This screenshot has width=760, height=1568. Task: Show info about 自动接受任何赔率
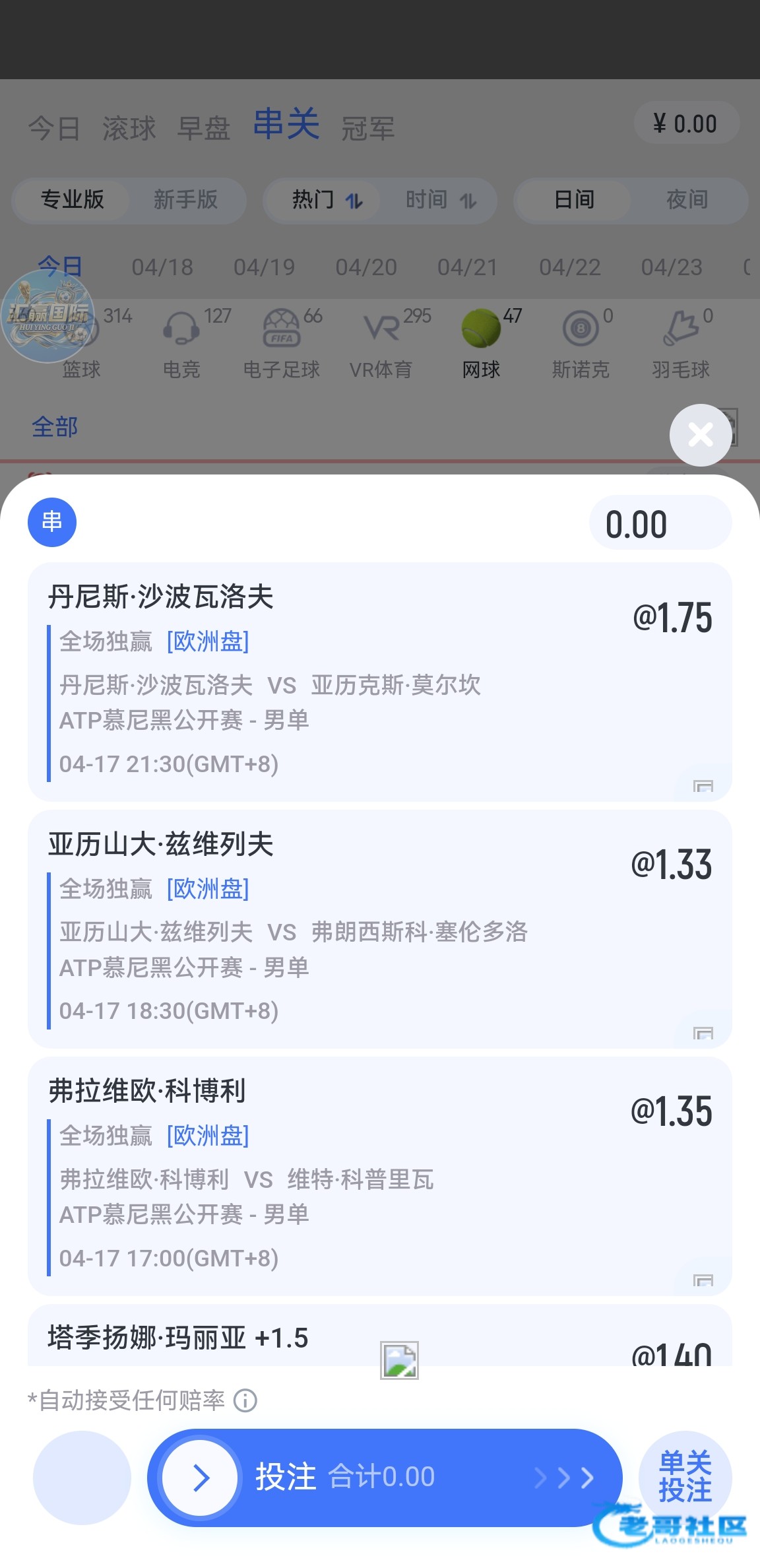pos(245,1400)
